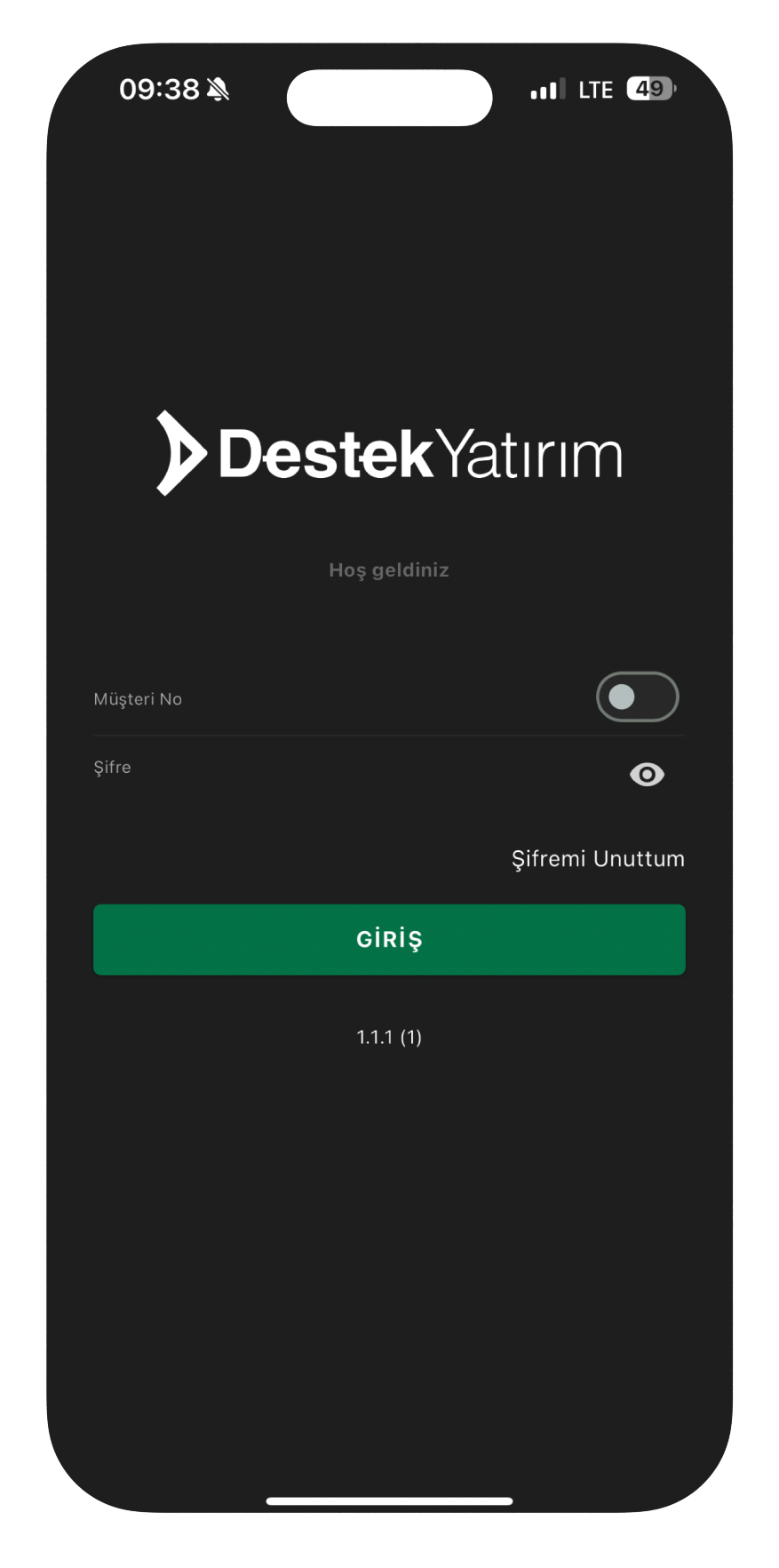Click the Destek Yatırım logo
779x1568 pixels.
click(x=389, y=453)
